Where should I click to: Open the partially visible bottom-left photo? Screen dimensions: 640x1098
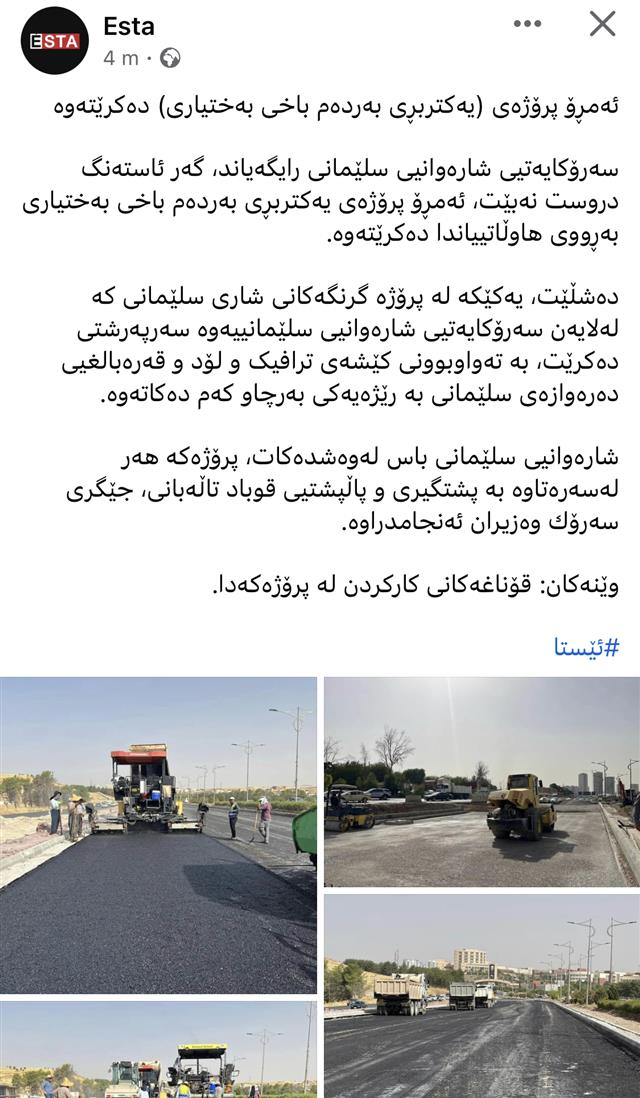158,1048
